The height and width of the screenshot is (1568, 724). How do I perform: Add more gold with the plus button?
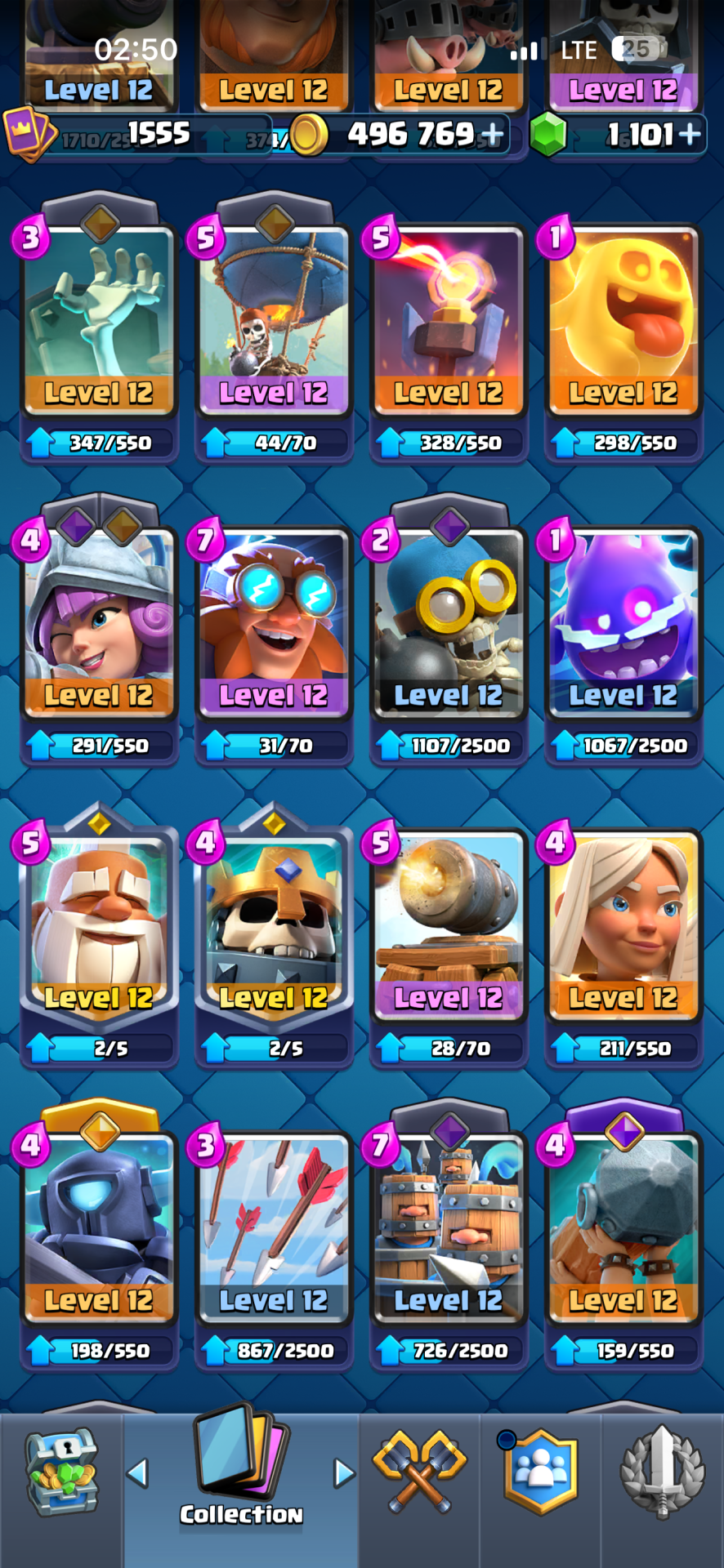(x=491, y=134)
